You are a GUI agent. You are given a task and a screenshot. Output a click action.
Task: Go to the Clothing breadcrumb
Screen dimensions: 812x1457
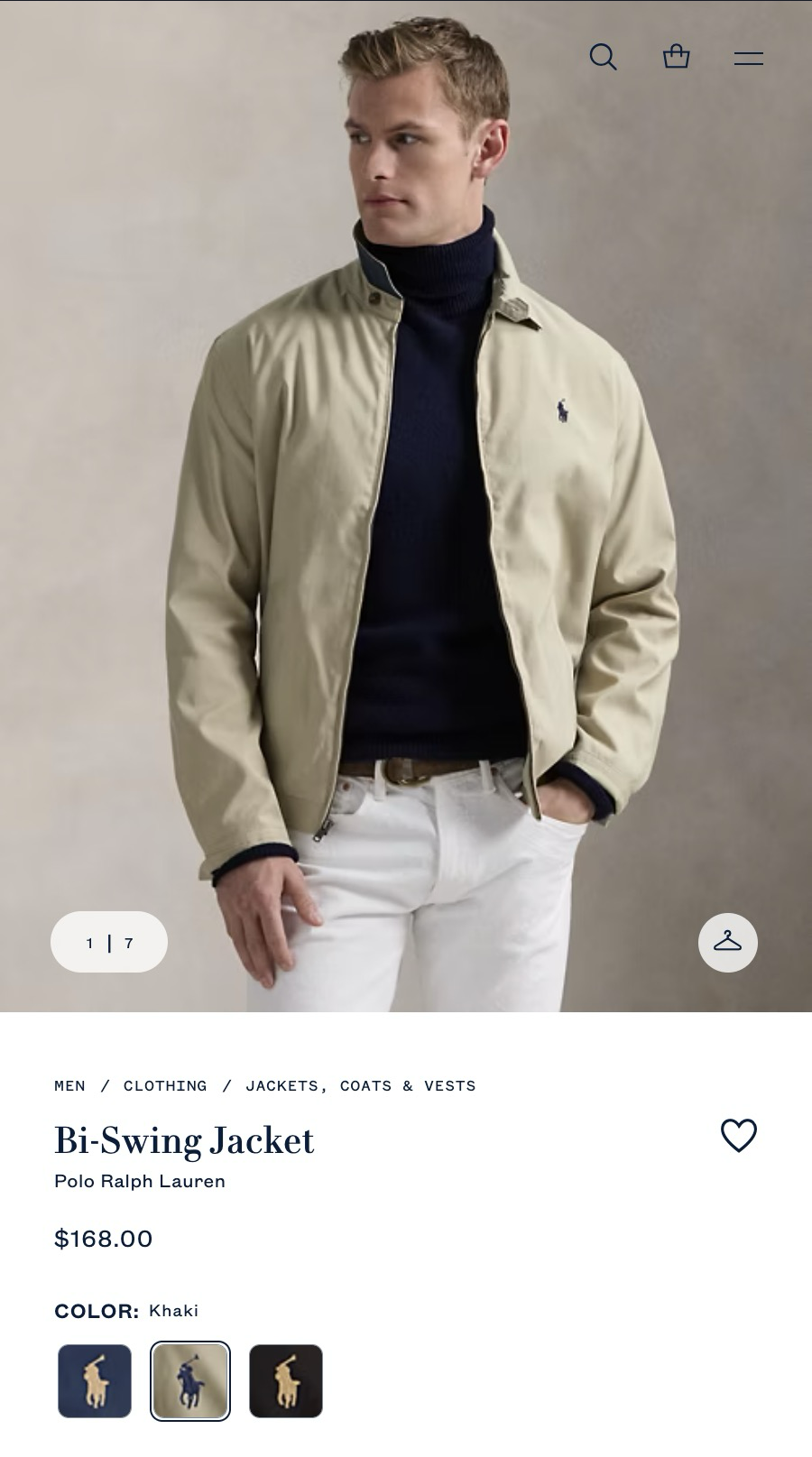click(x=165, y=1085)
